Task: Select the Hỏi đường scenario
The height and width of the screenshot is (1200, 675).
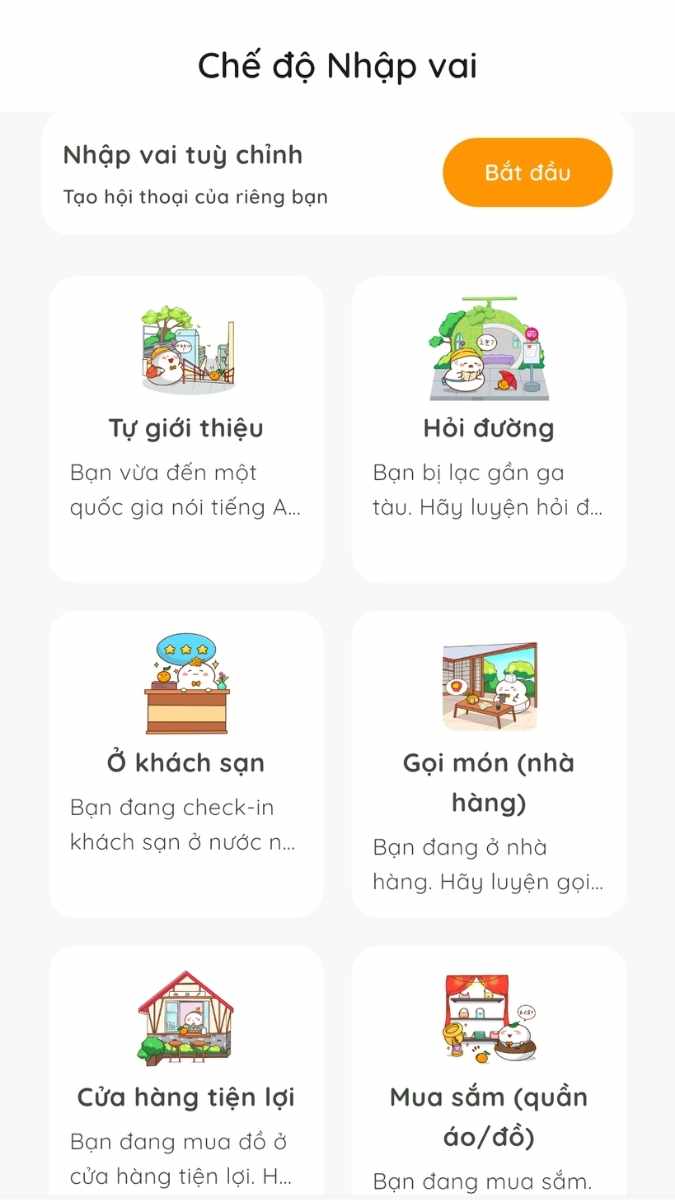Action: [488, 430]
